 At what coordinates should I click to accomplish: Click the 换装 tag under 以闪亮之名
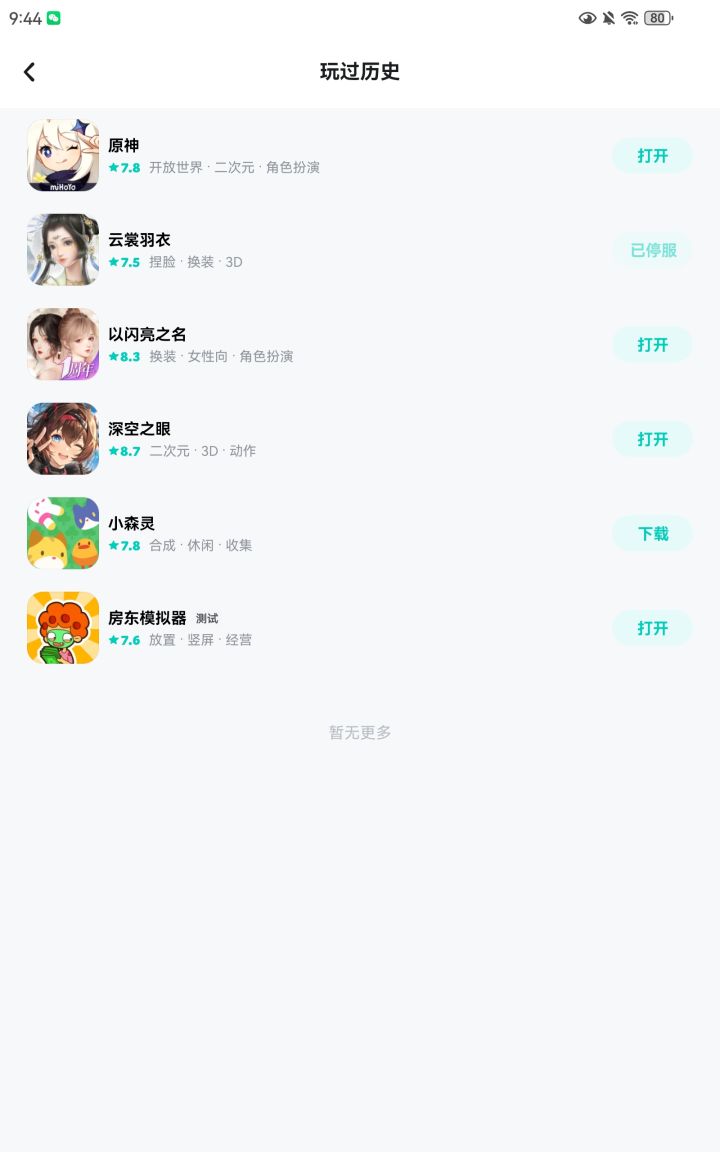[160, 356]
